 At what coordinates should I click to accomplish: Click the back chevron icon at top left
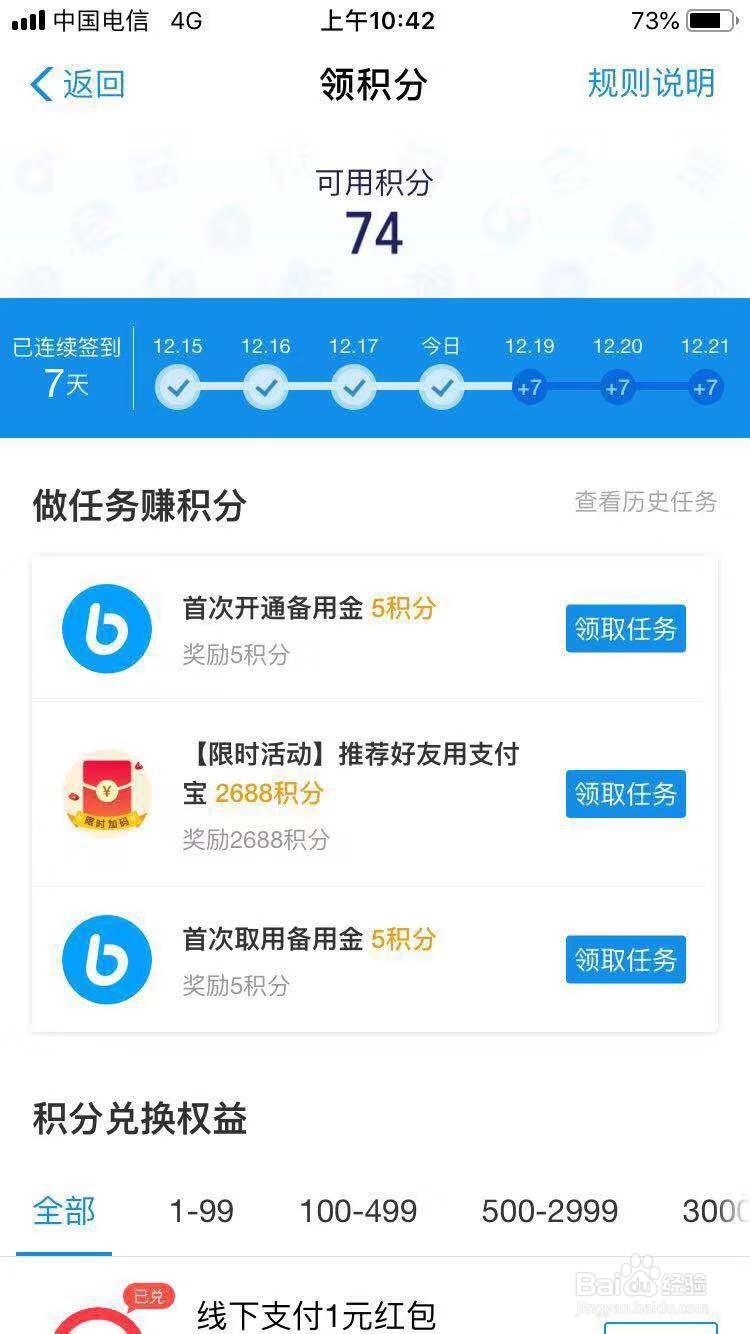pyautogui.click(x=38, y=85)
